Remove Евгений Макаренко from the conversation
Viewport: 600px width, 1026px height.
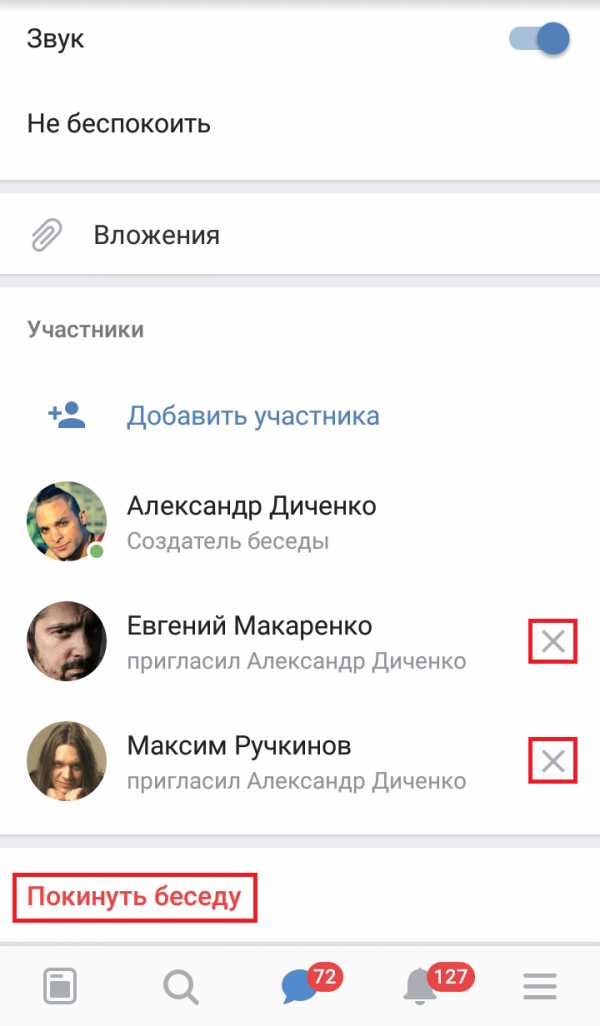pos(553,642)
